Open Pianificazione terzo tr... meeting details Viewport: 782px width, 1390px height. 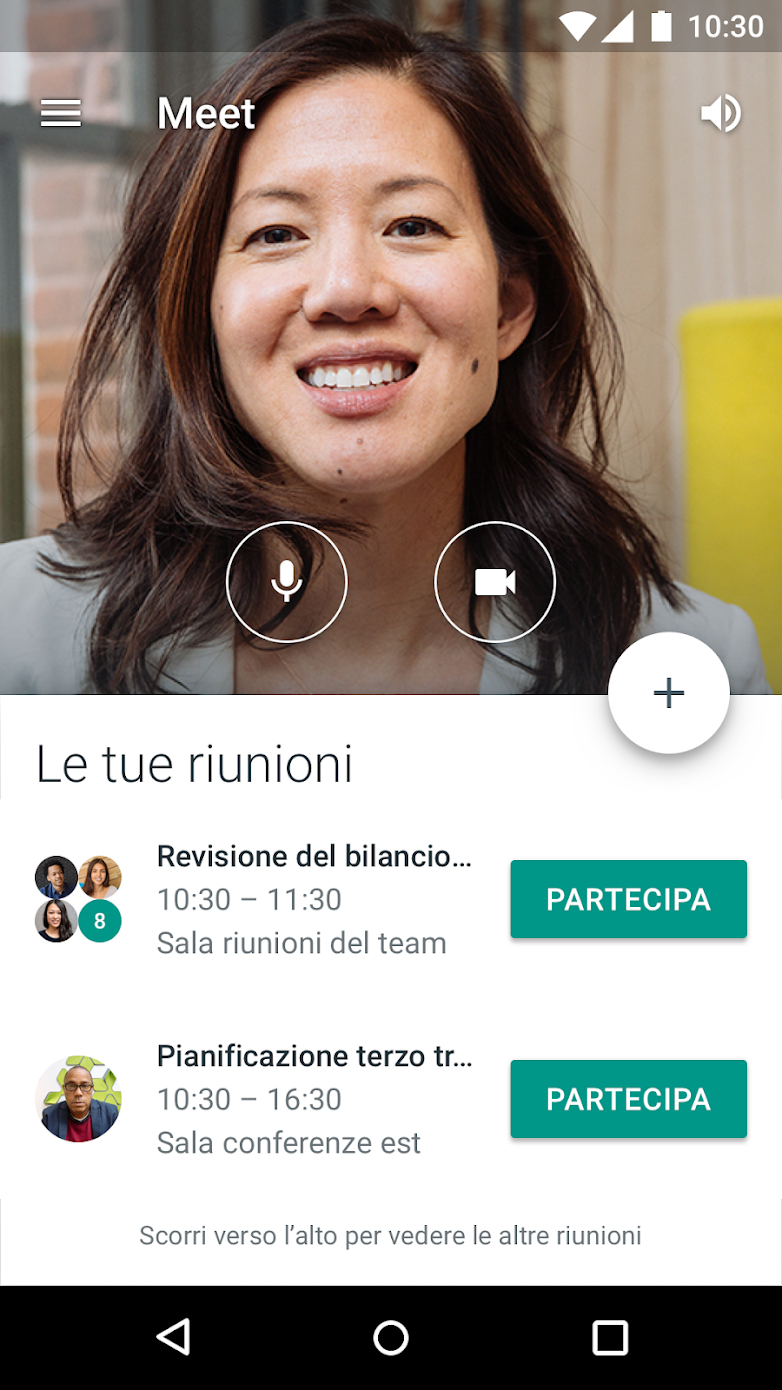coord(313,1099)
